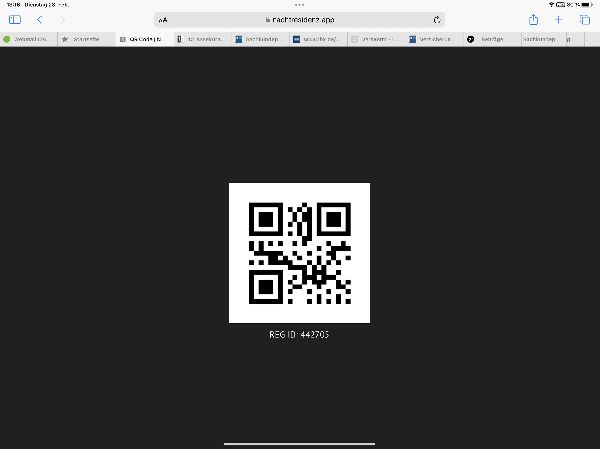The height and width of the screenshot is (449, 600).
Task: Select the QR Code tab
Action: [x=143, y=40]
